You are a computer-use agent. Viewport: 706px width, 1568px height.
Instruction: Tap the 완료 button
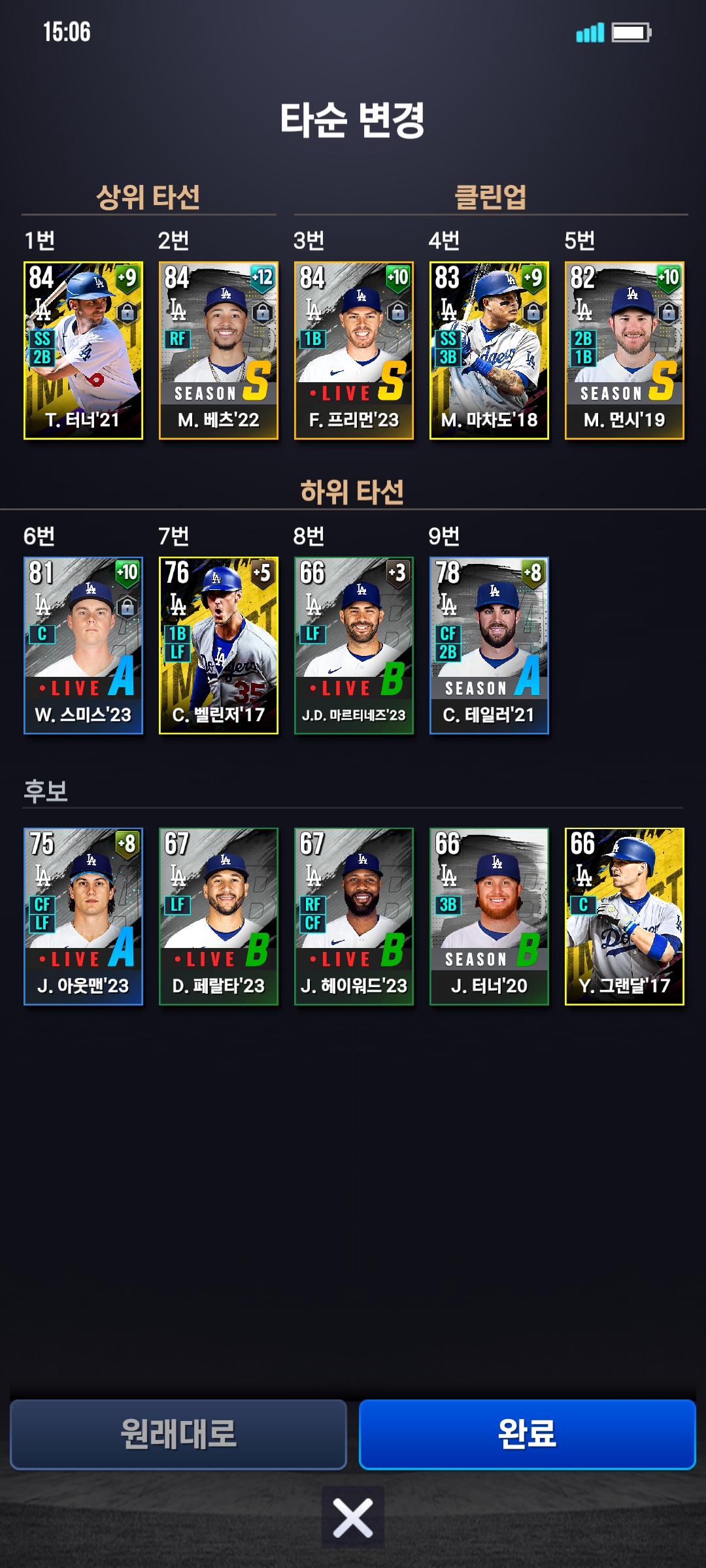pyautogui.click(x=527, y=1434)
